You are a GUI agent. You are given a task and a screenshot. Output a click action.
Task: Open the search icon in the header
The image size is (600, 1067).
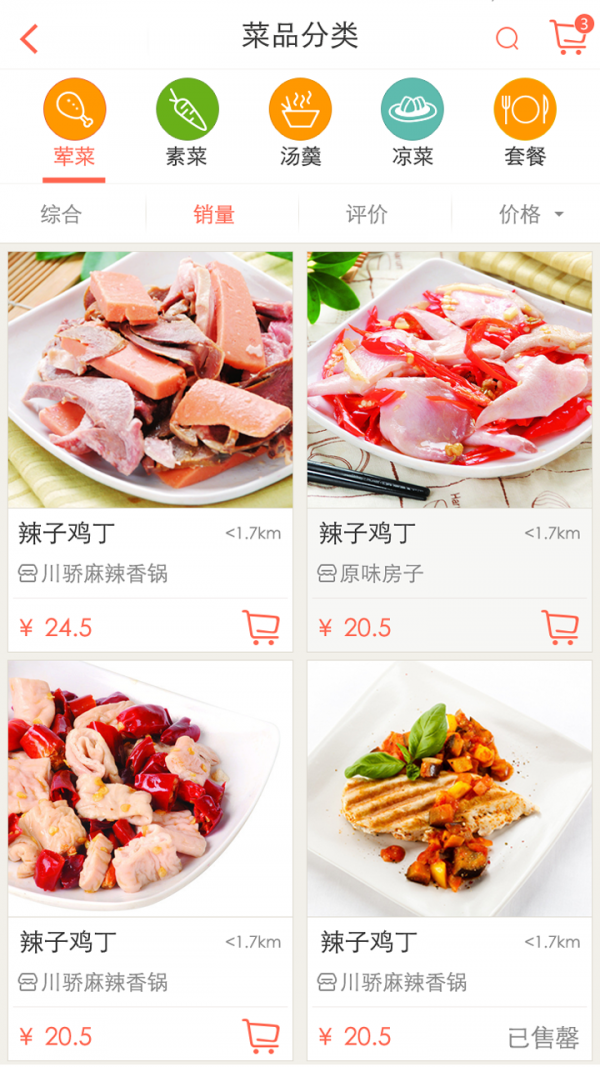(x=507, y=39)
